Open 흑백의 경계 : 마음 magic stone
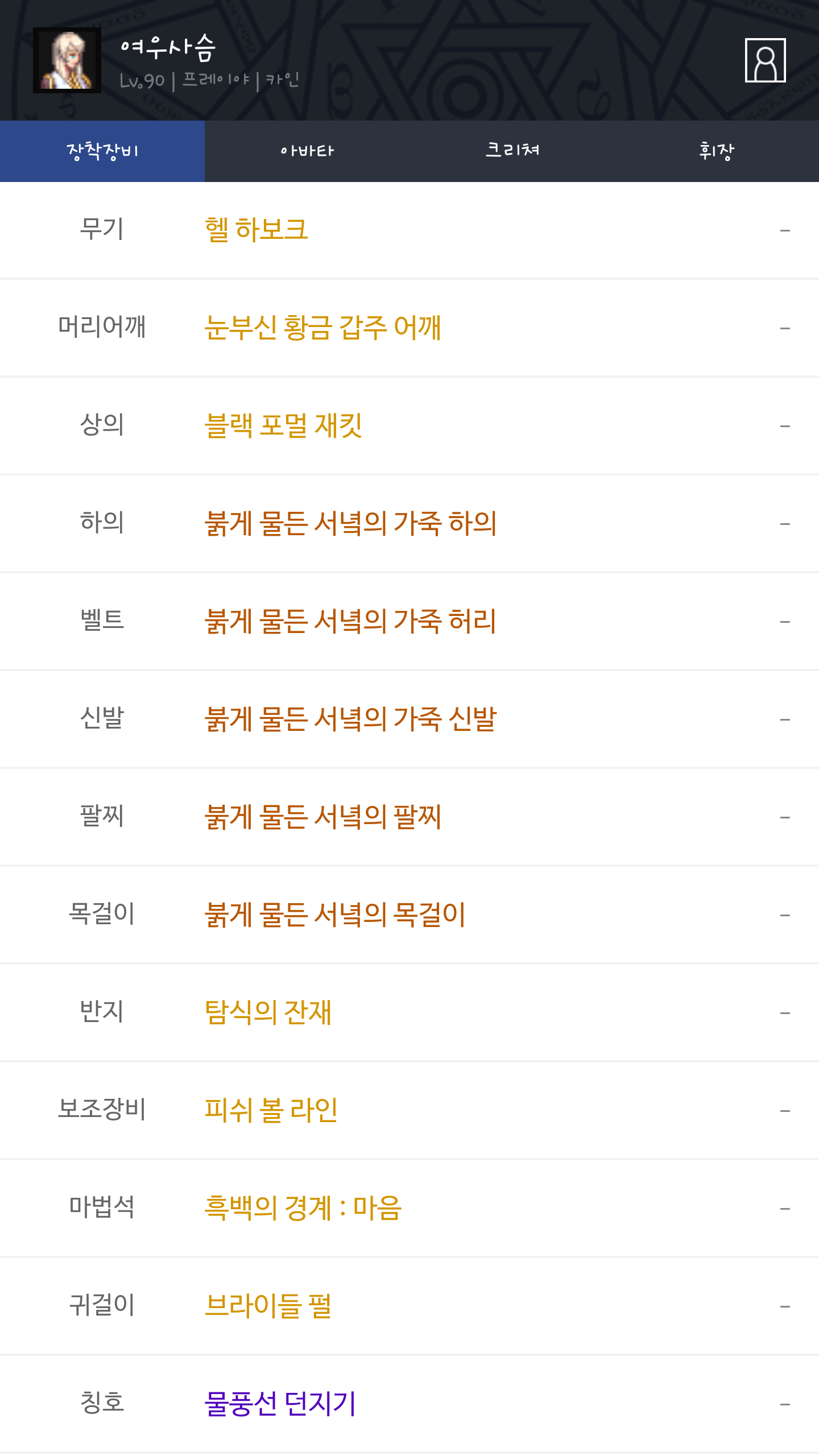The height and width of the screenshot is (1456, 819). click(x=409, y=1209)
